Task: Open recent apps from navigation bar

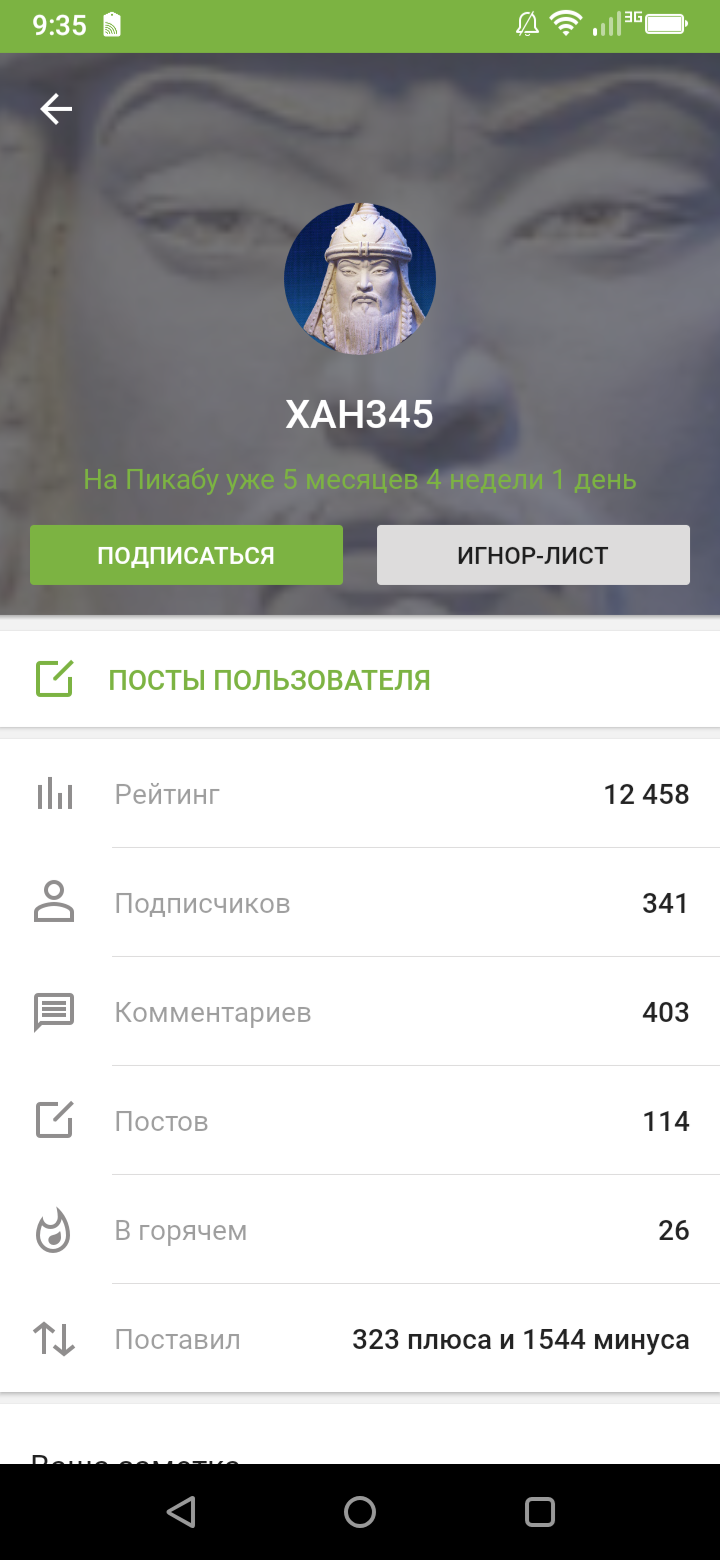Action: [539, 1511]
